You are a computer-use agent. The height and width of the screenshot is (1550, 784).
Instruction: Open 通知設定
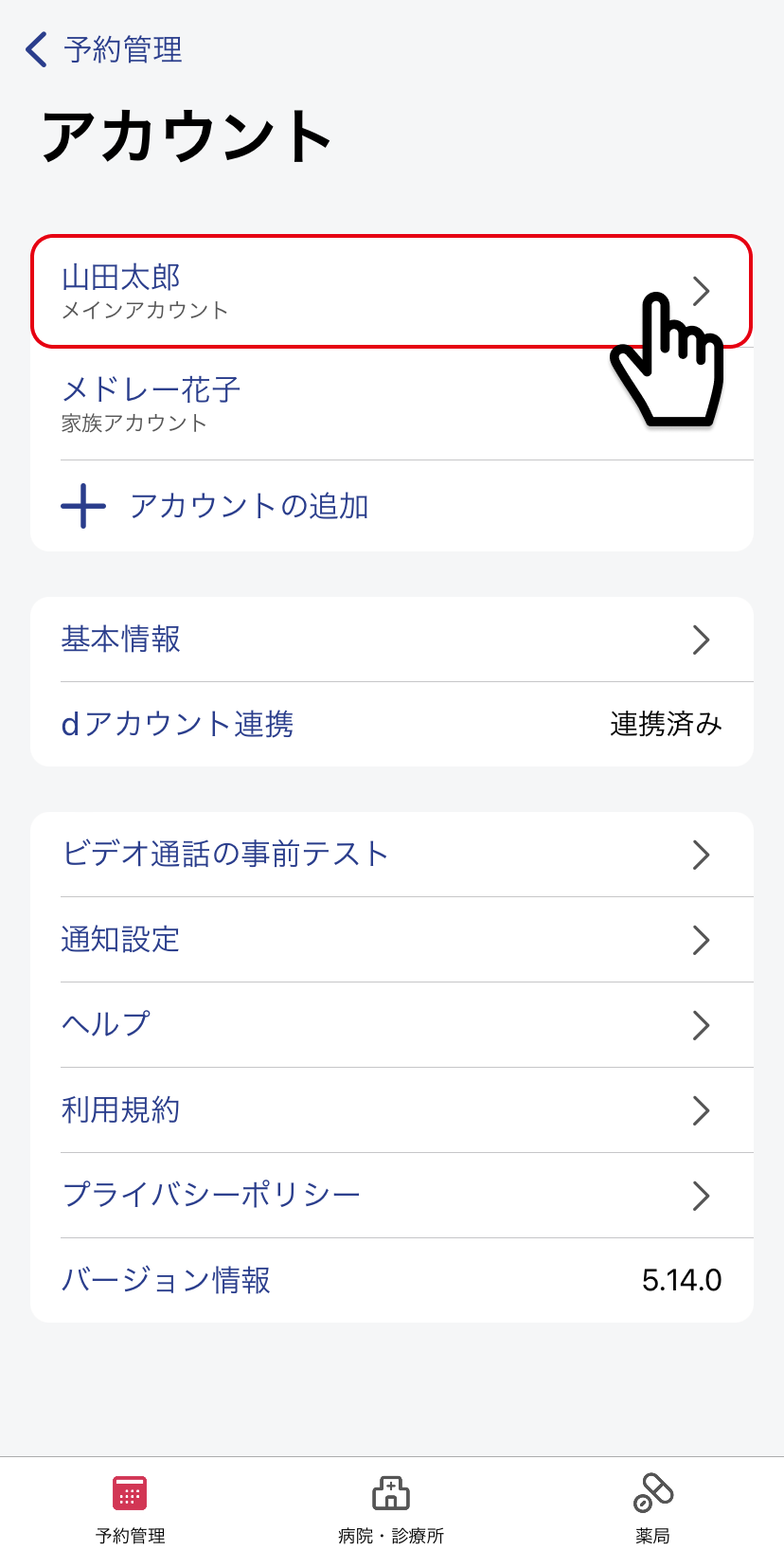pos(392,940)
